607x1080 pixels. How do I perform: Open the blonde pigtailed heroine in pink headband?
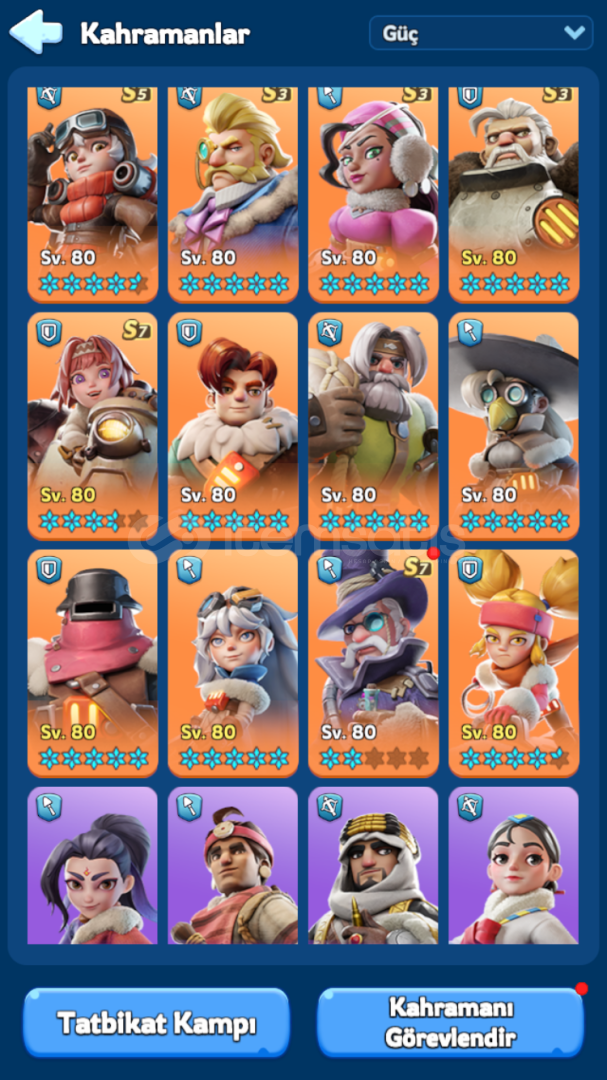coord(513,663)
